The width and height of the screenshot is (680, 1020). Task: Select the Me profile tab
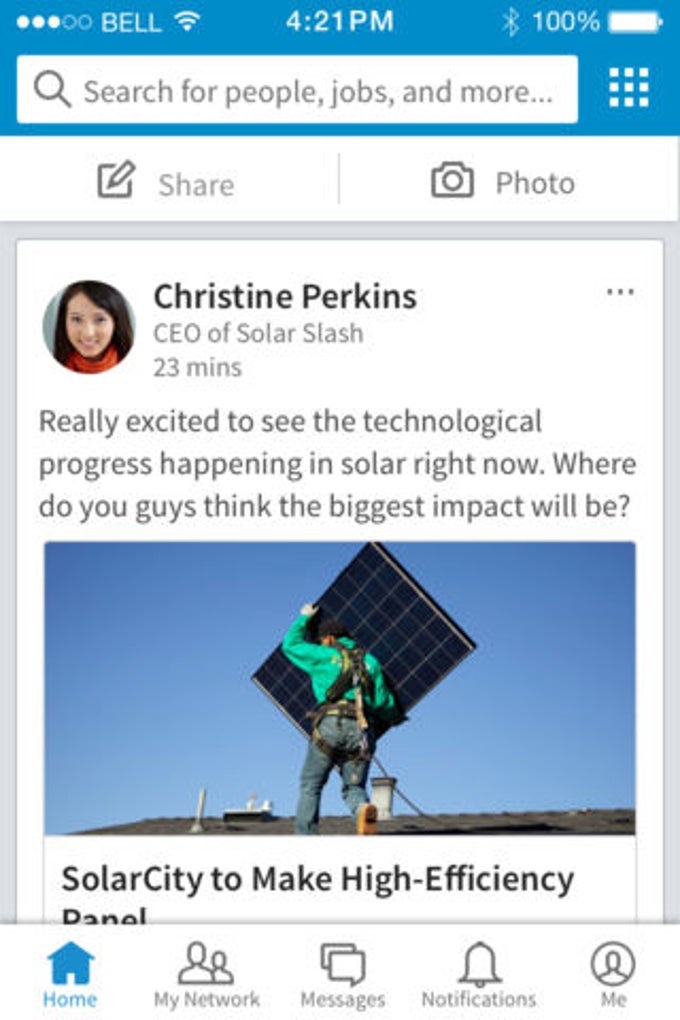tap(613, 974)
